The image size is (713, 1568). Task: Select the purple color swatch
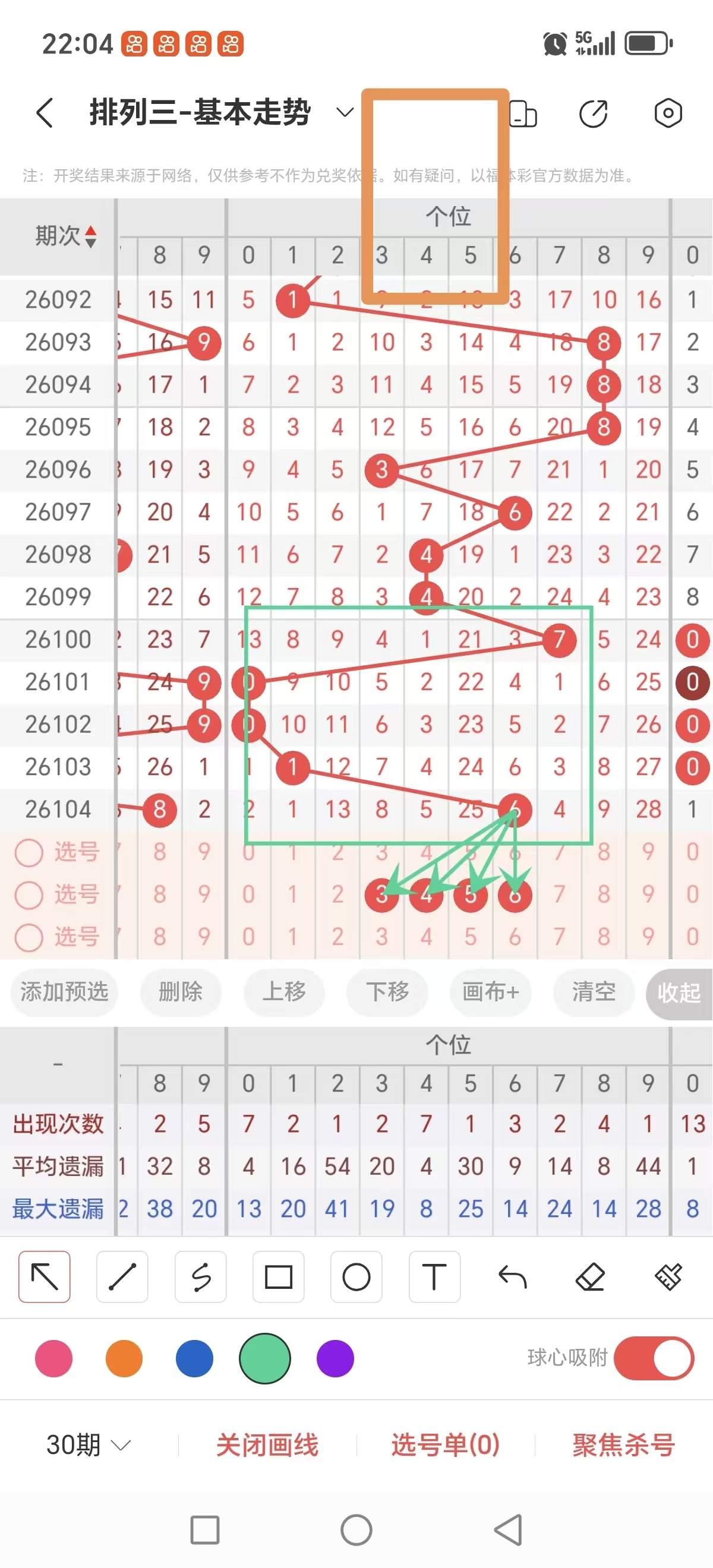click(x=335, y=1359)
